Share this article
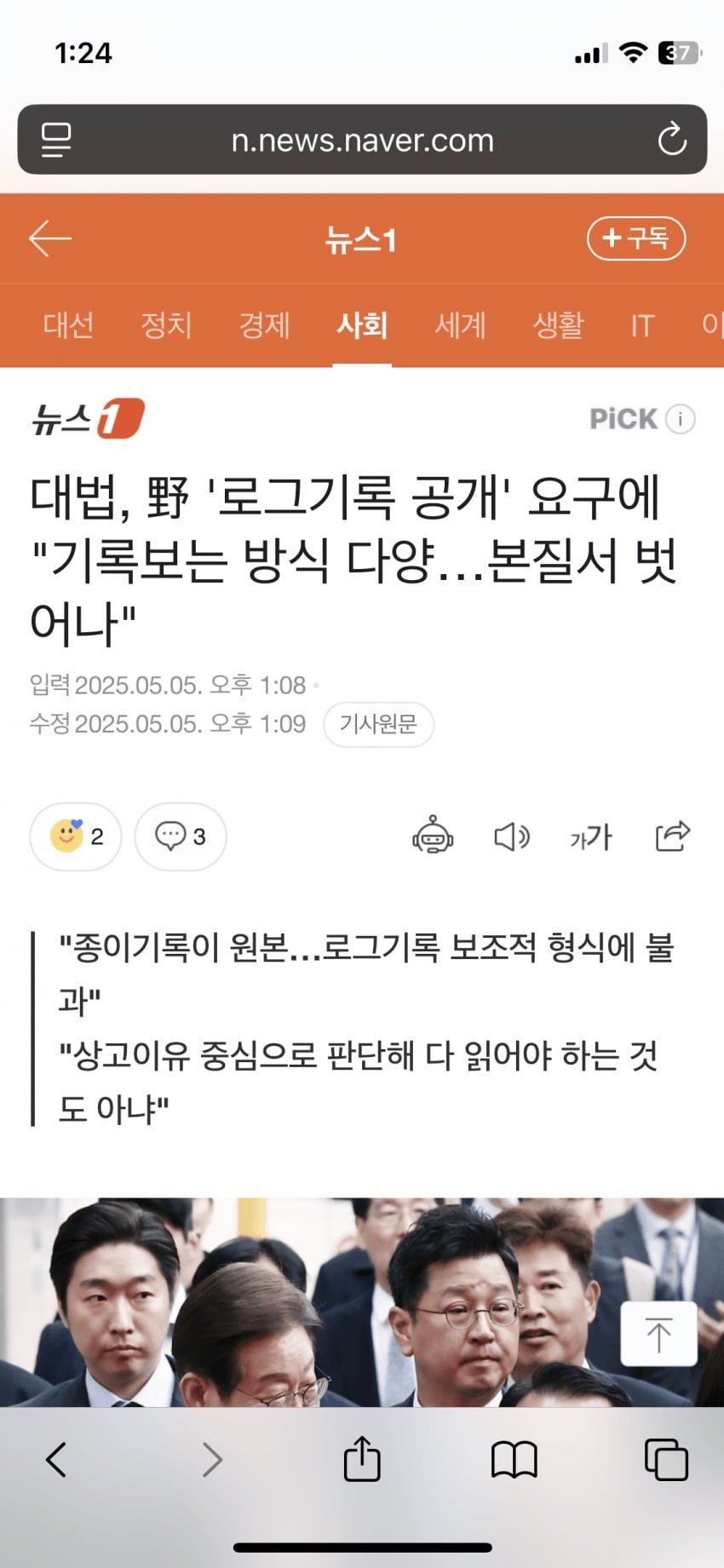The image size is (724, 1568). click(672, 836)
